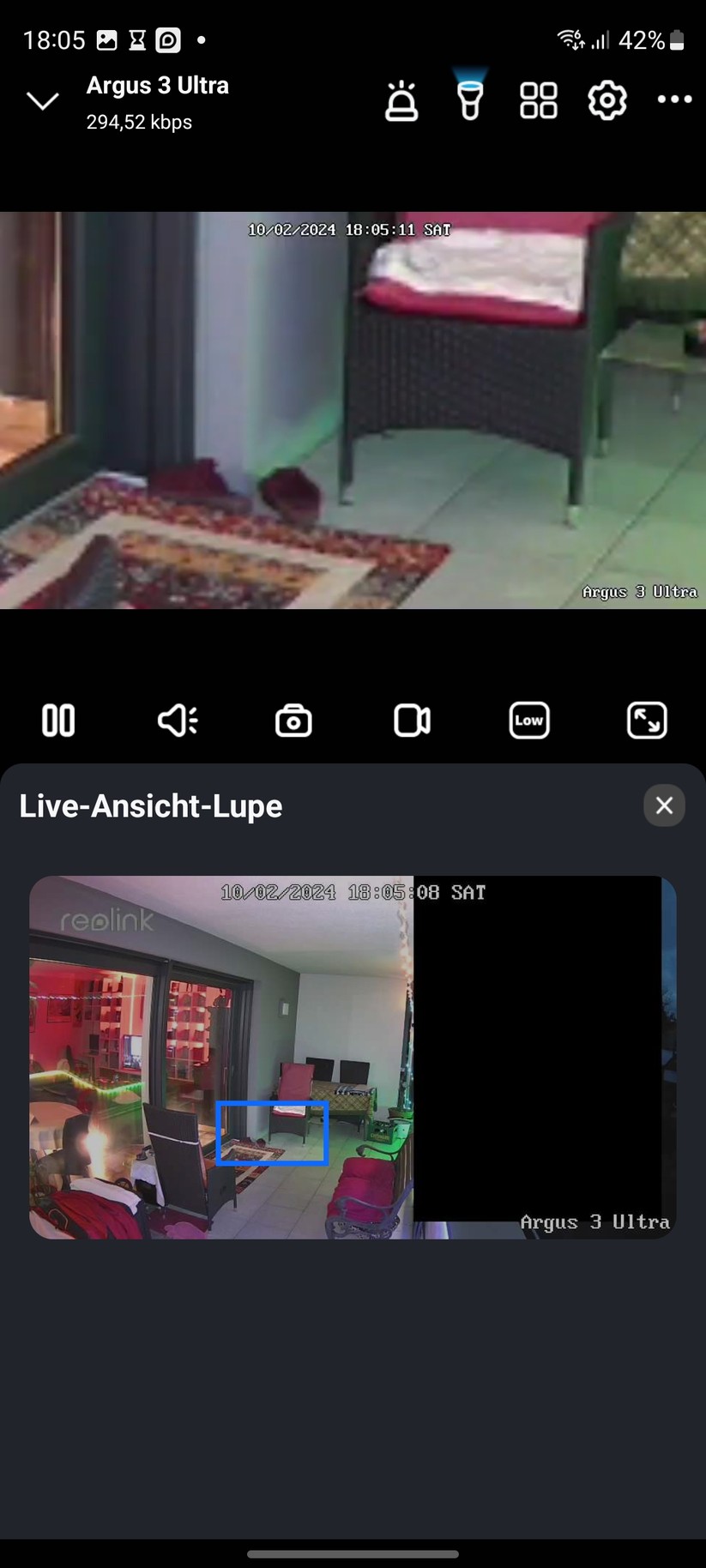The width and height of the screenshot is (706, 1568).
Task: Take a snapshot with the camera icon
Action: point(293,721)
